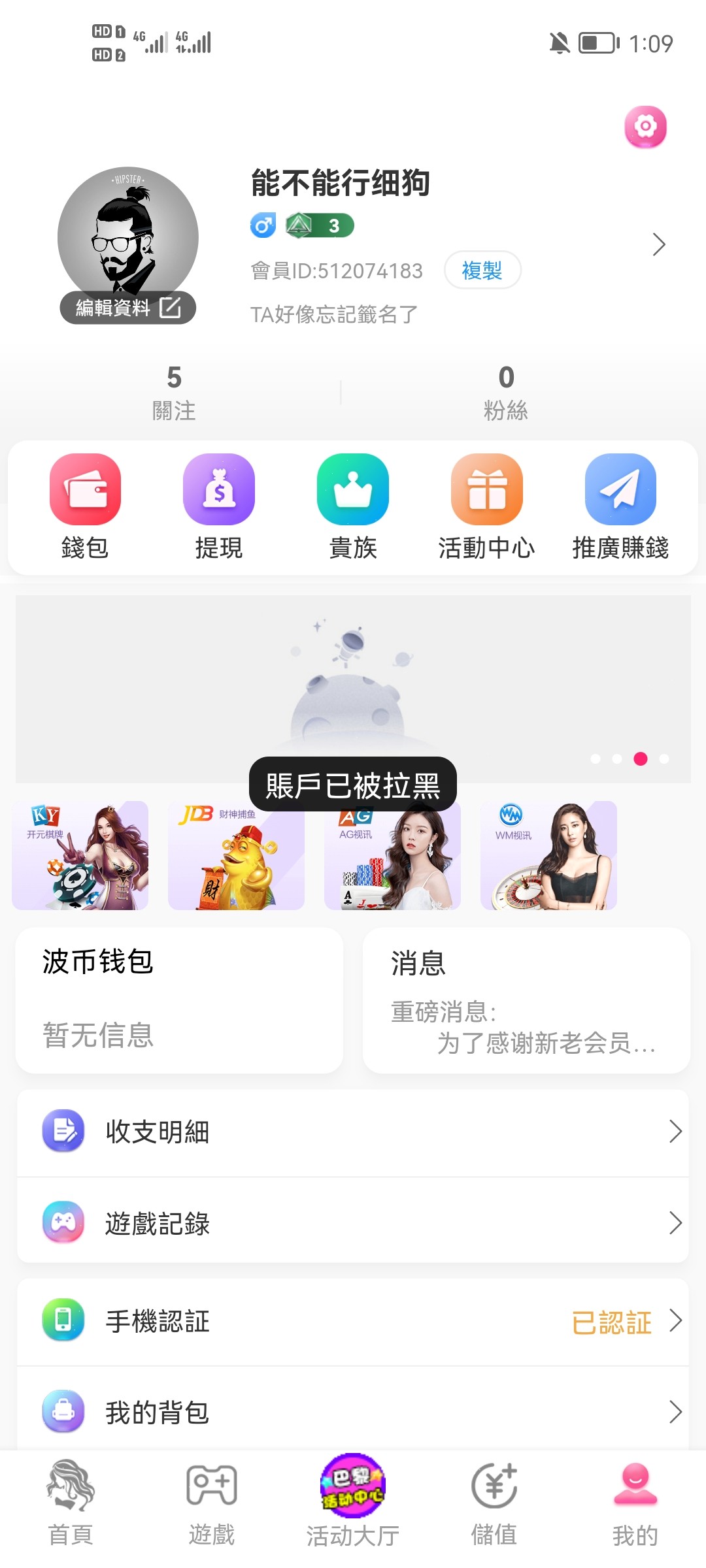
Task: Open the 錢包 wallet icon
Action: click(86, 490)
